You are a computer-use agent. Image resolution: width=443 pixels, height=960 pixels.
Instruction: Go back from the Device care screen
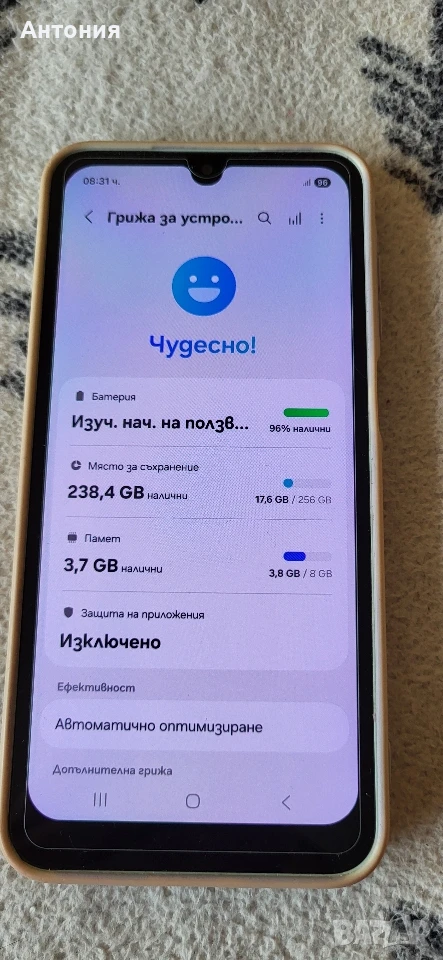tap(89, 217)
